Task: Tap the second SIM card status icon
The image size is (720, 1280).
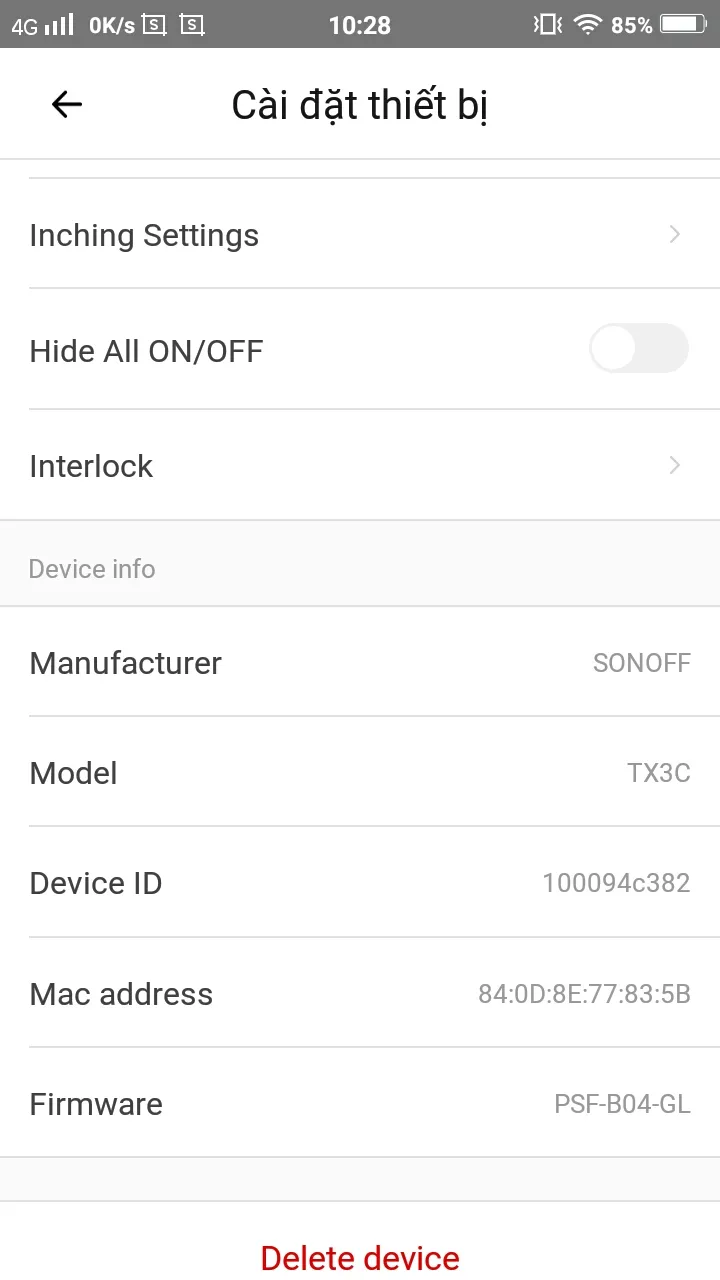Action: (192, 25)
